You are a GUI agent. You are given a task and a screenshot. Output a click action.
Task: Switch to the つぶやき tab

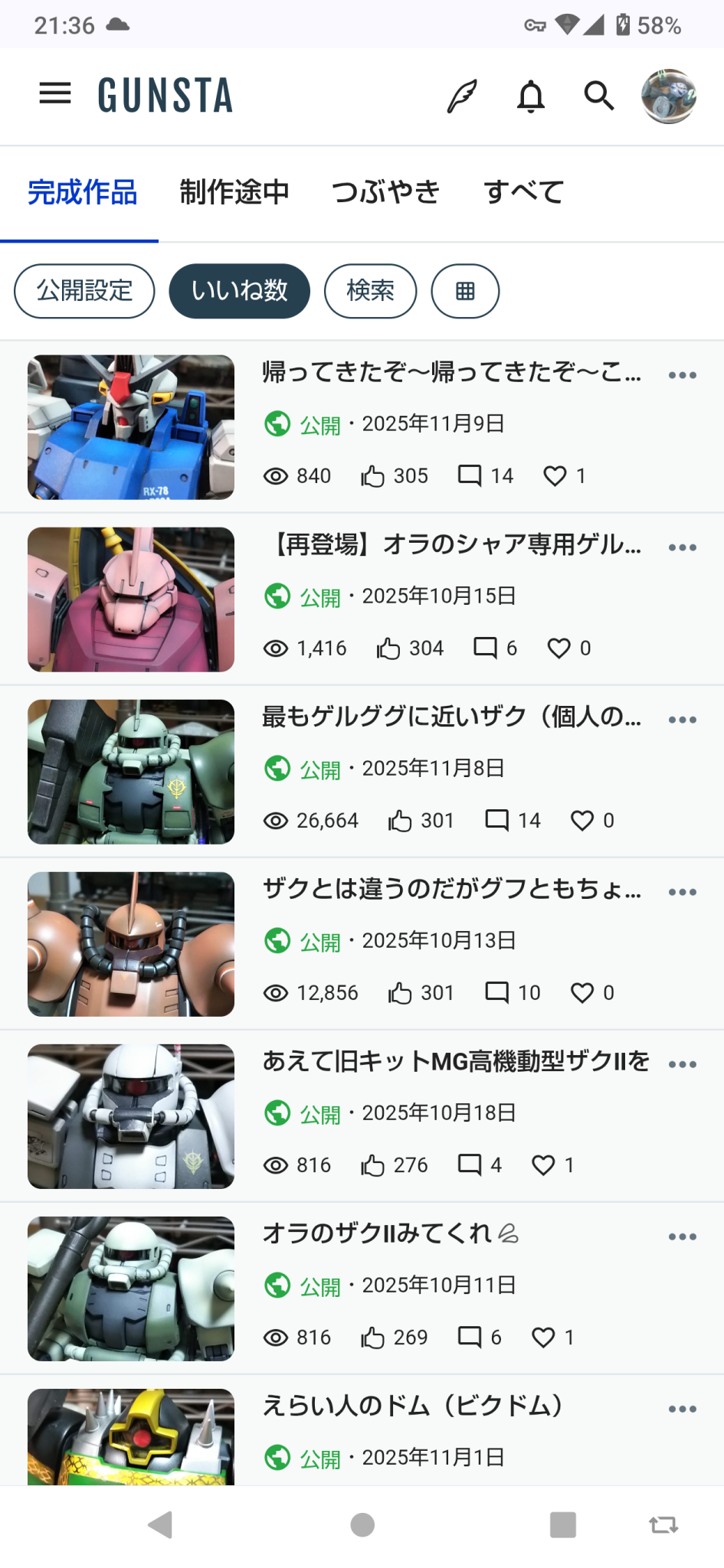pyautogui.click(x=386, y=192)
